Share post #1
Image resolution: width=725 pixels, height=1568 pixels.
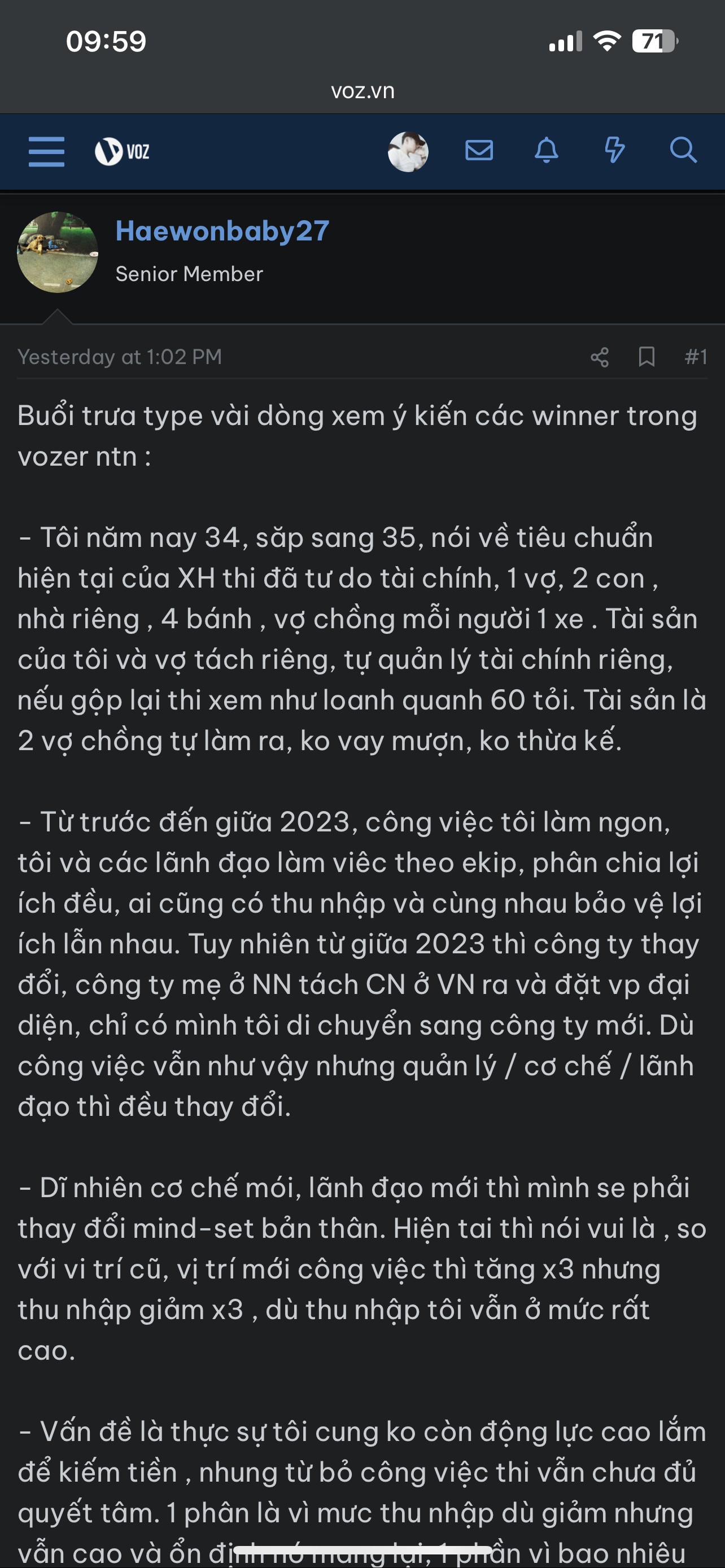click(600, 357)
